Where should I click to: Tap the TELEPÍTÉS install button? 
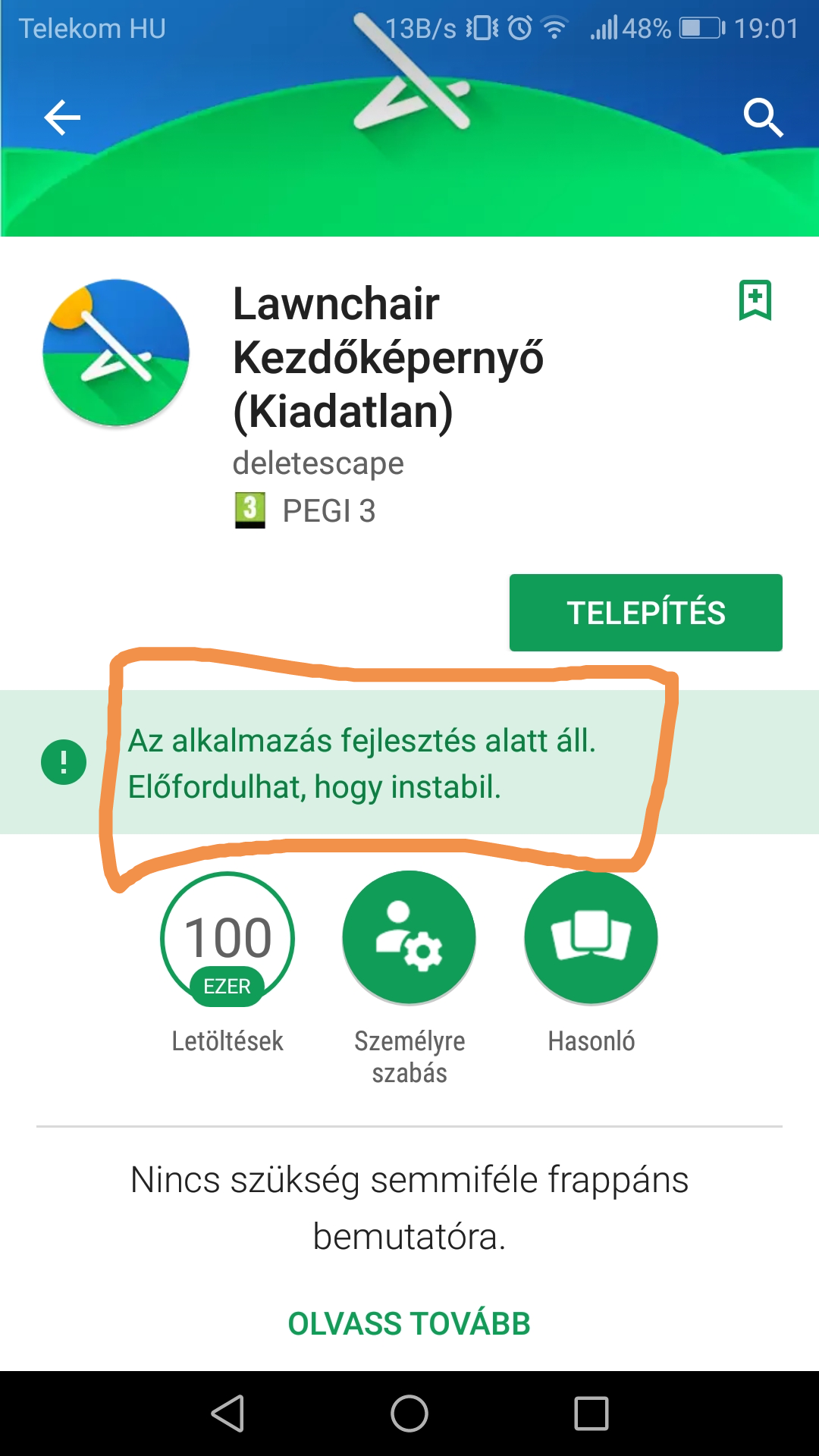[645, 613]
